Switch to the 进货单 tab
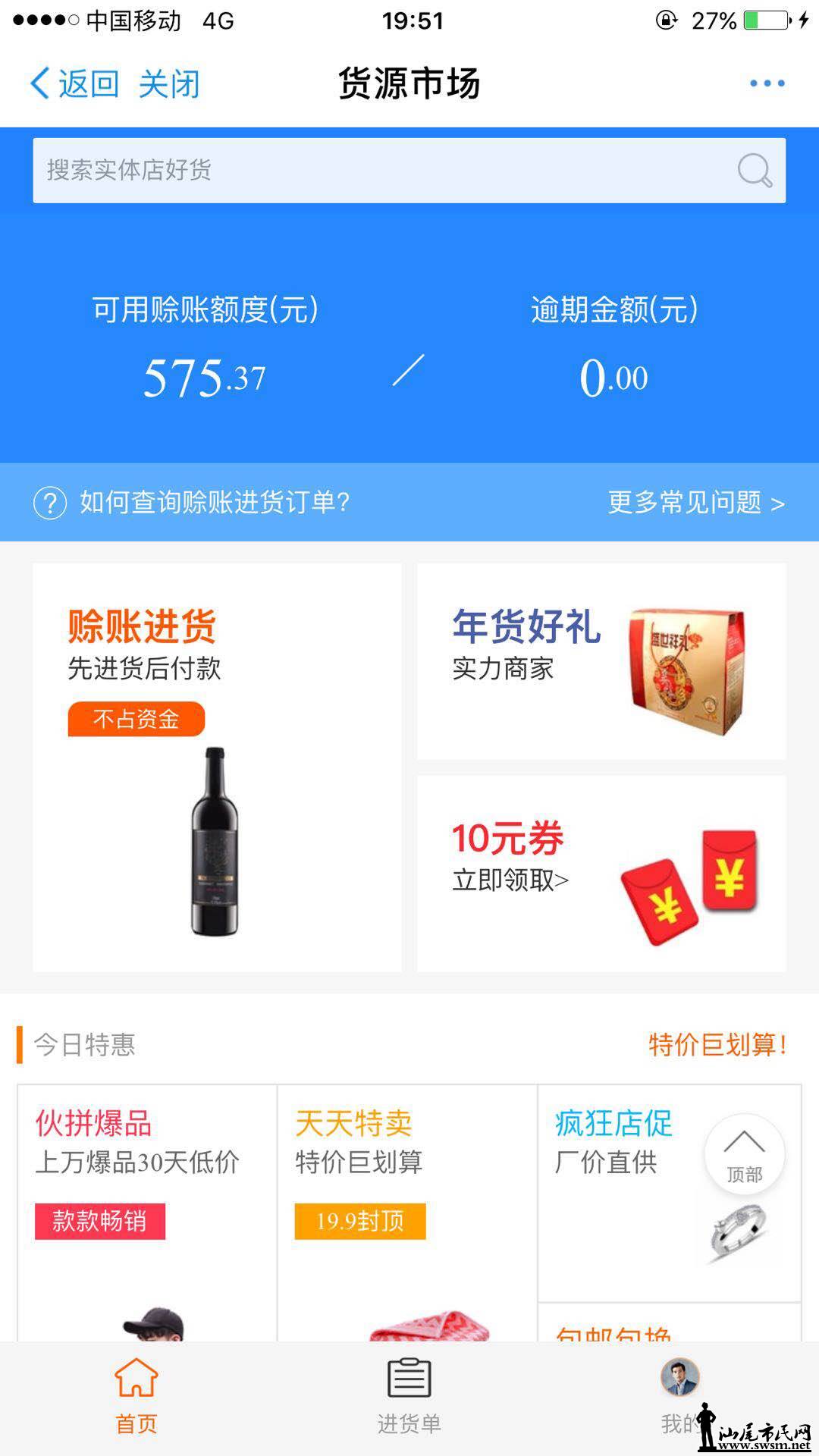The width and height of the screenshot is (819, 1456). pos(409,1397)
